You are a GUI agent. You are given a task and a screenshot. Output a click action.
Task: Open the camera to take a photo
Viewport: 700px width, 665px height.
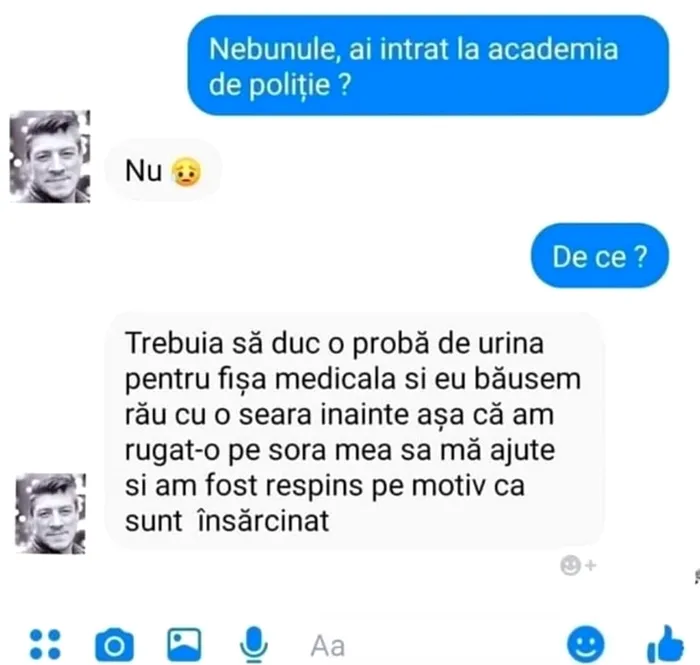click(113, 644)
